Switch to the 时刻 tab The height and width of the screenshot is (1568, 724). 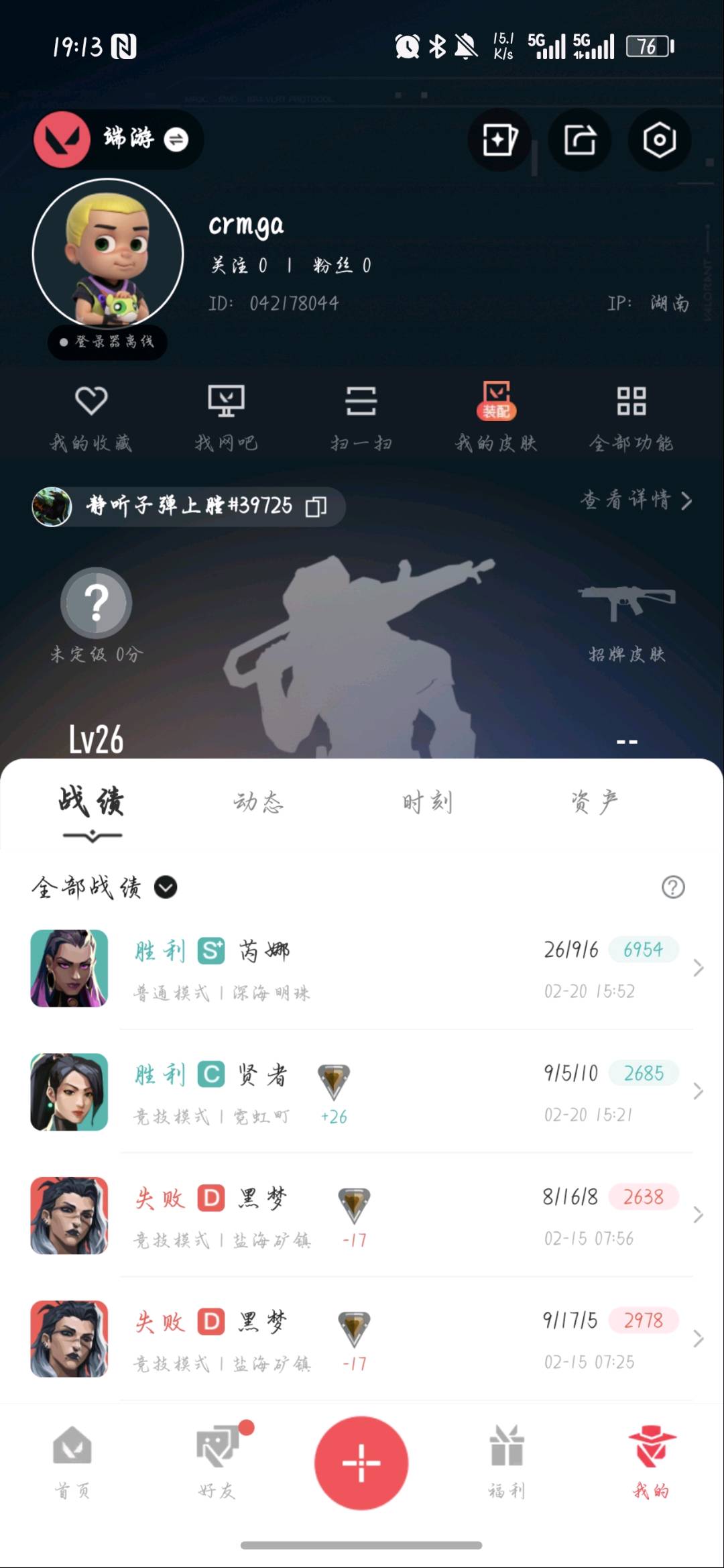pyautogui.click(x=427, y=802)
